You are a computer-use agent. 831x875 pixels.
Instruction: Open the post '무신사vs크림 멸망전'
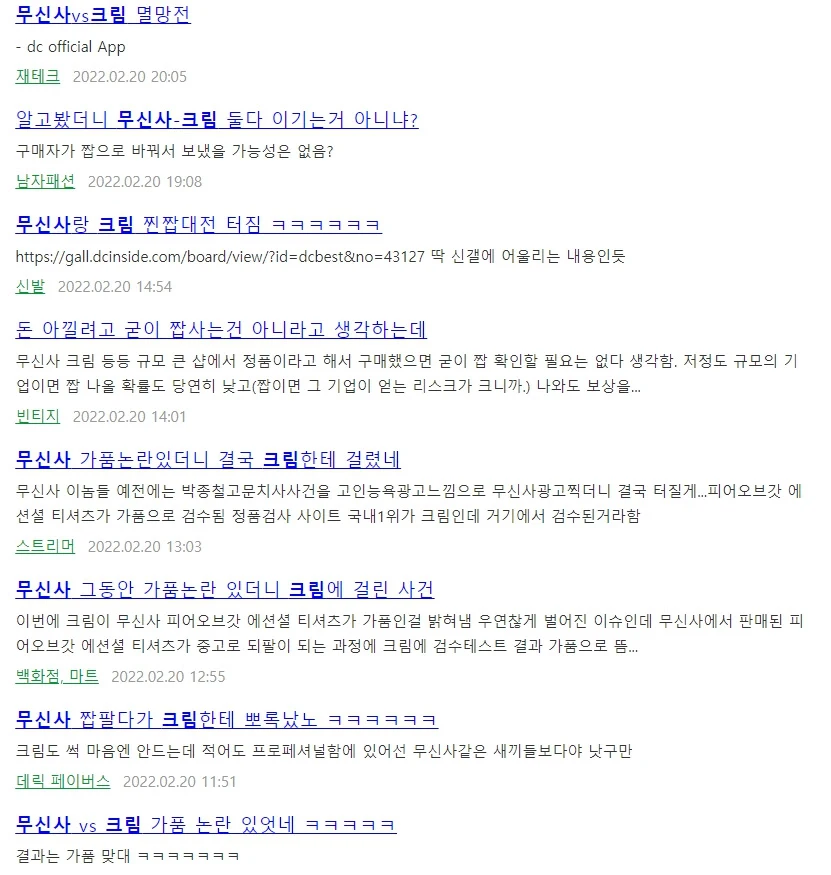[x=103, y=14]
